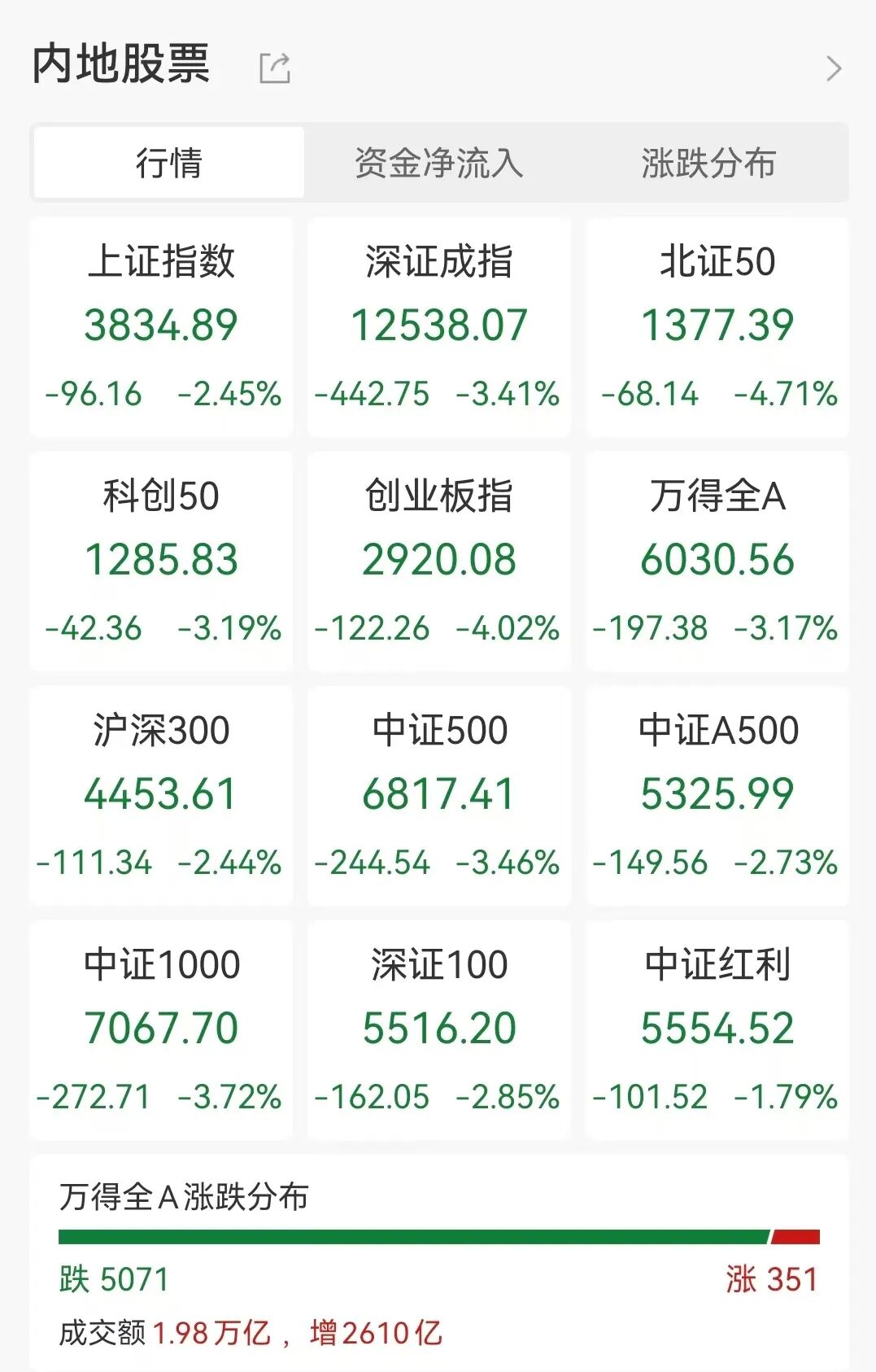View the 中证500 index details
876x1372 pixels.
tap(439, 795)
